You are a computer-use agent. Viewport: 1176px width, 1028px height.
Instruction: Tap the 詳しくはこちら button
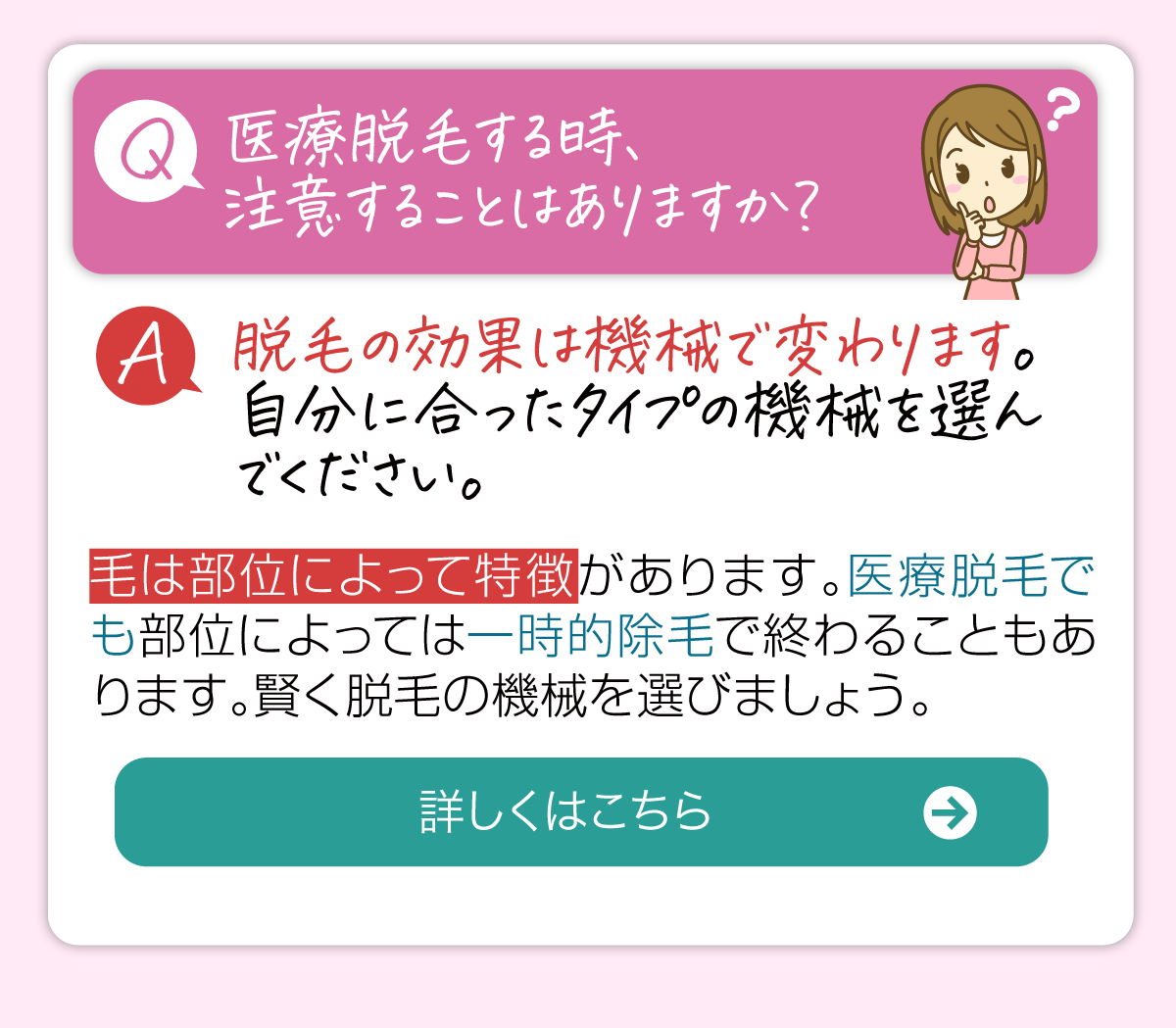(x=580, y=811)
